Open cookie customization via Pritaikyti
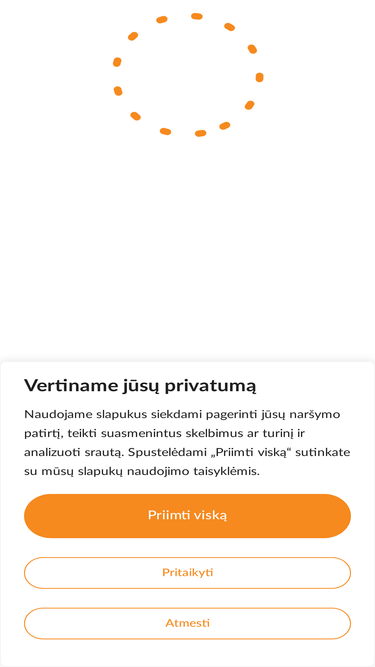This screenshot has width=375, height=667. pos(188,573)
